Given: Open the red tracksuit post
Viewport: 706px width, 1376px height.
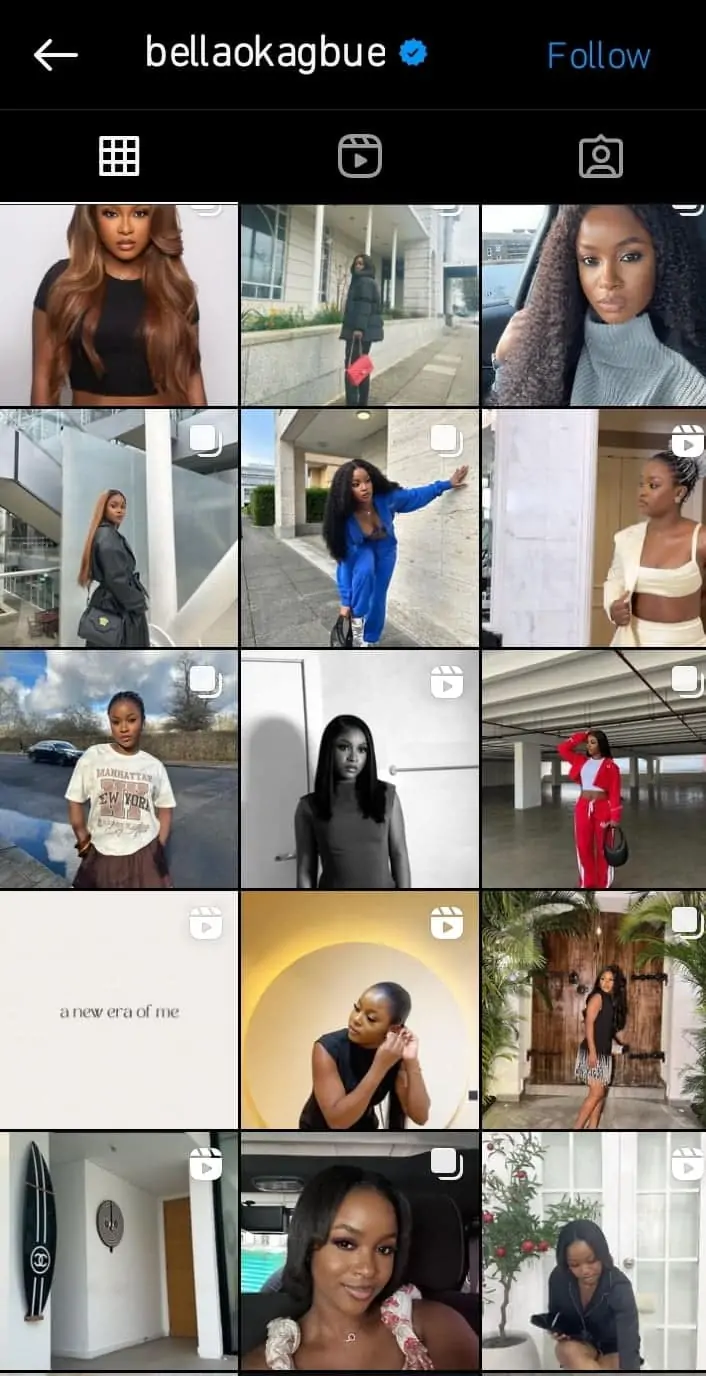Looking at the screenshot, I should [593, 769].
